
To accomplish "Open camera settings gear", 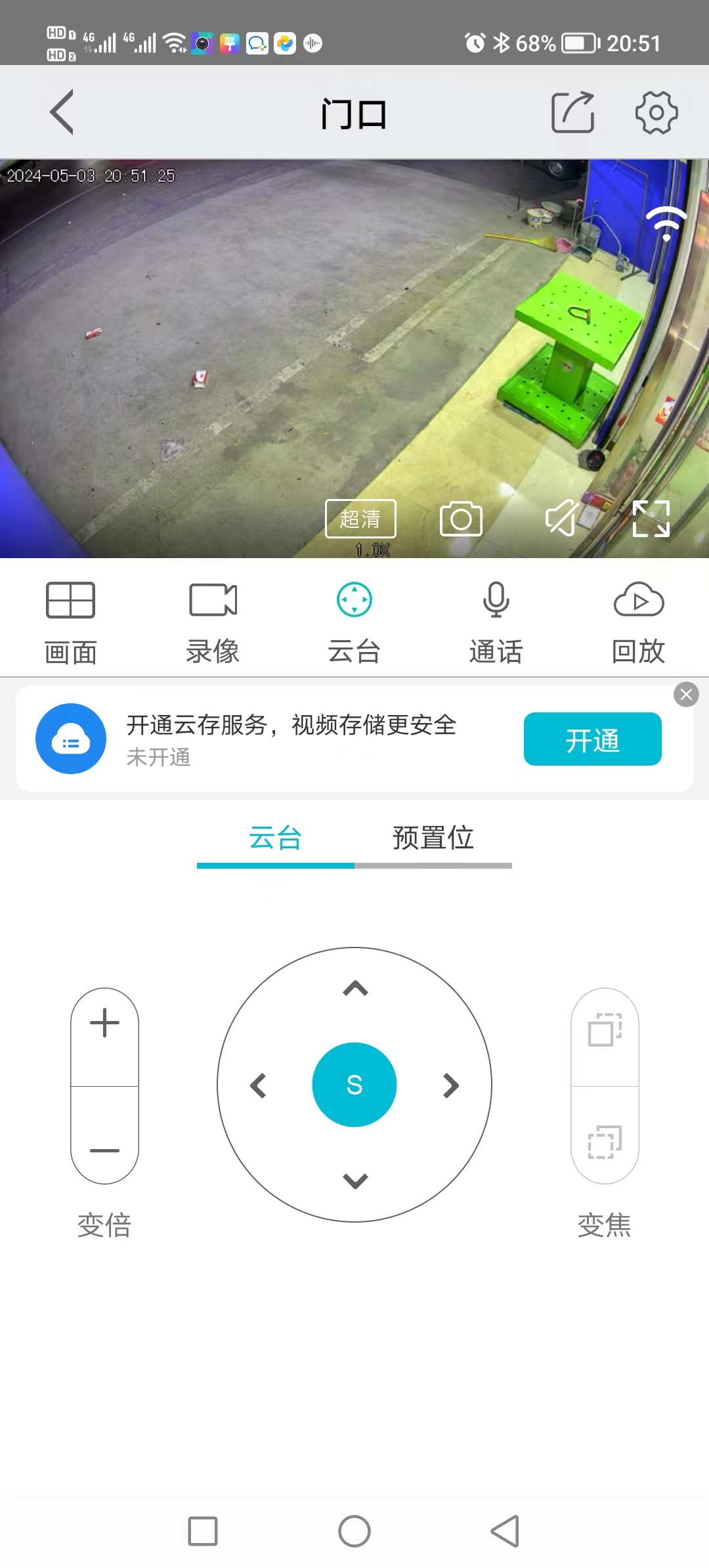I will coord(656,112).
